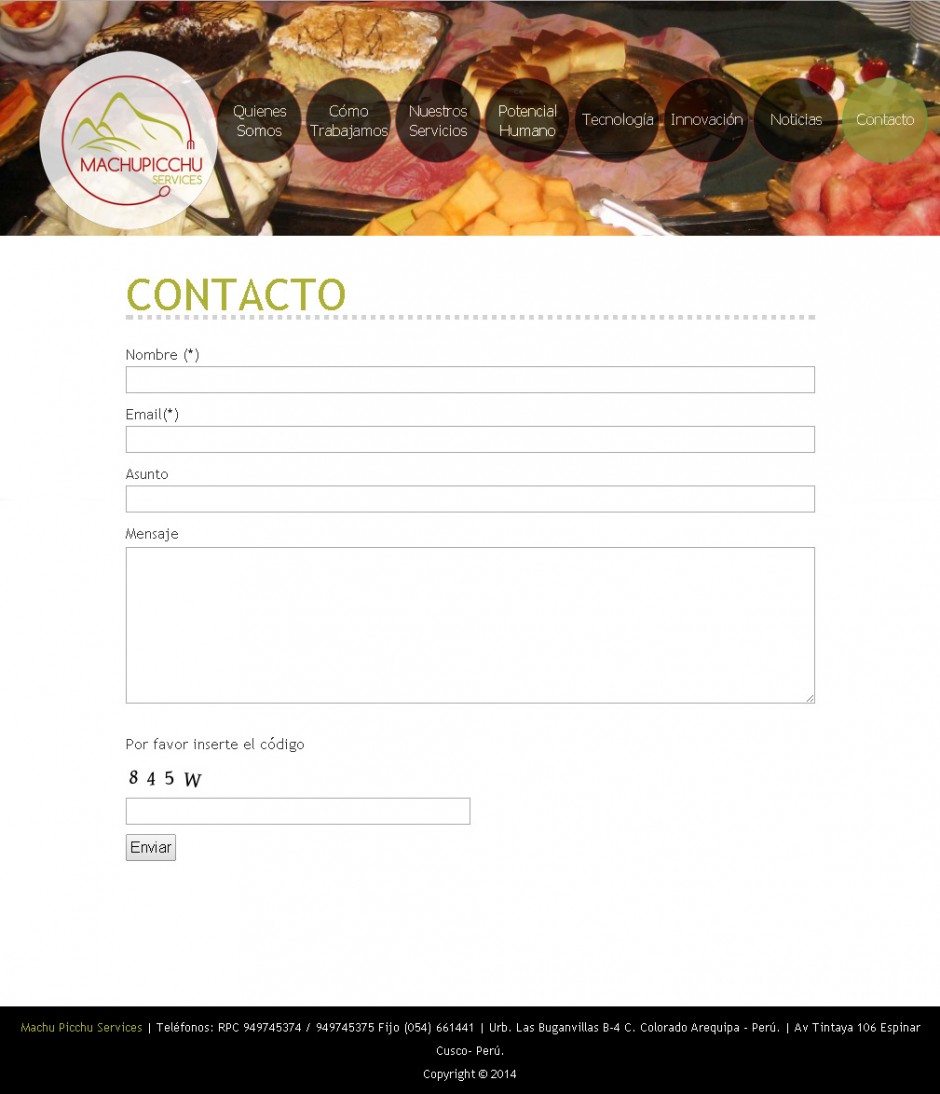
Task: Switch to the Innovación page
Action: [706, 120]
